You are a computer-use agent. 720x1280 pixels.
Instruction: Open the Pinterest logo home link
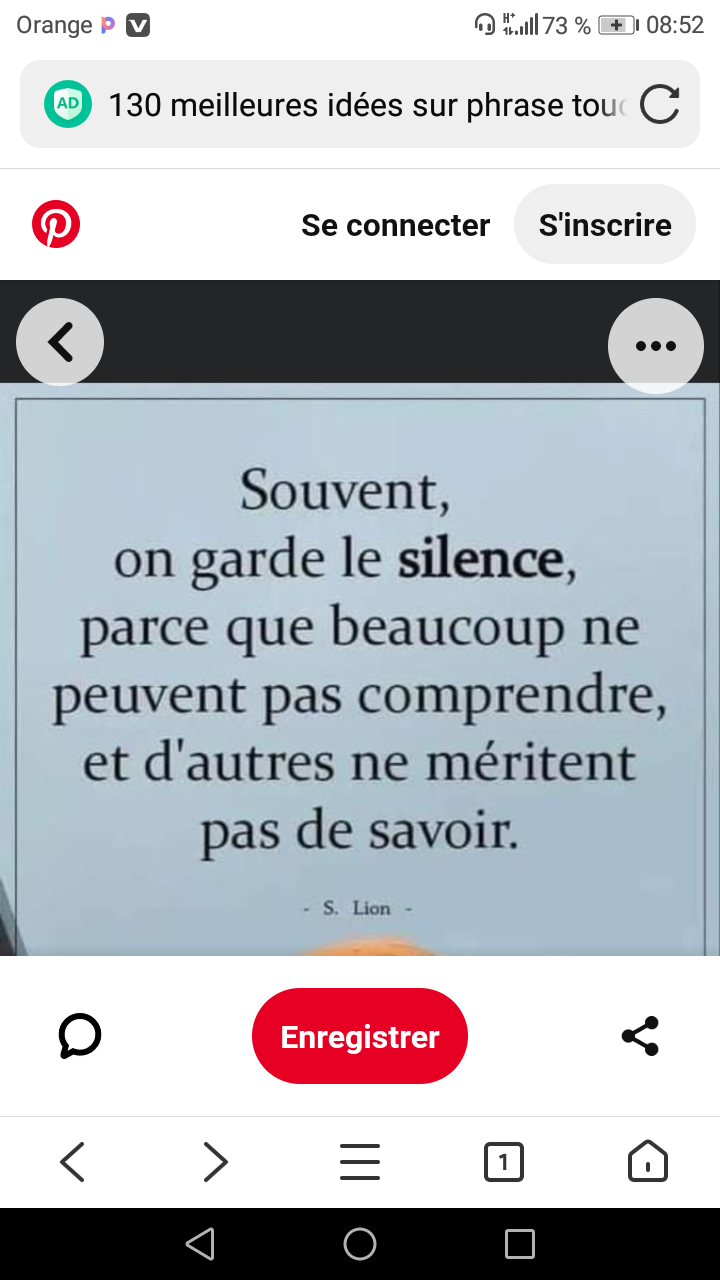pyautogui.click(x=56, y=225)
